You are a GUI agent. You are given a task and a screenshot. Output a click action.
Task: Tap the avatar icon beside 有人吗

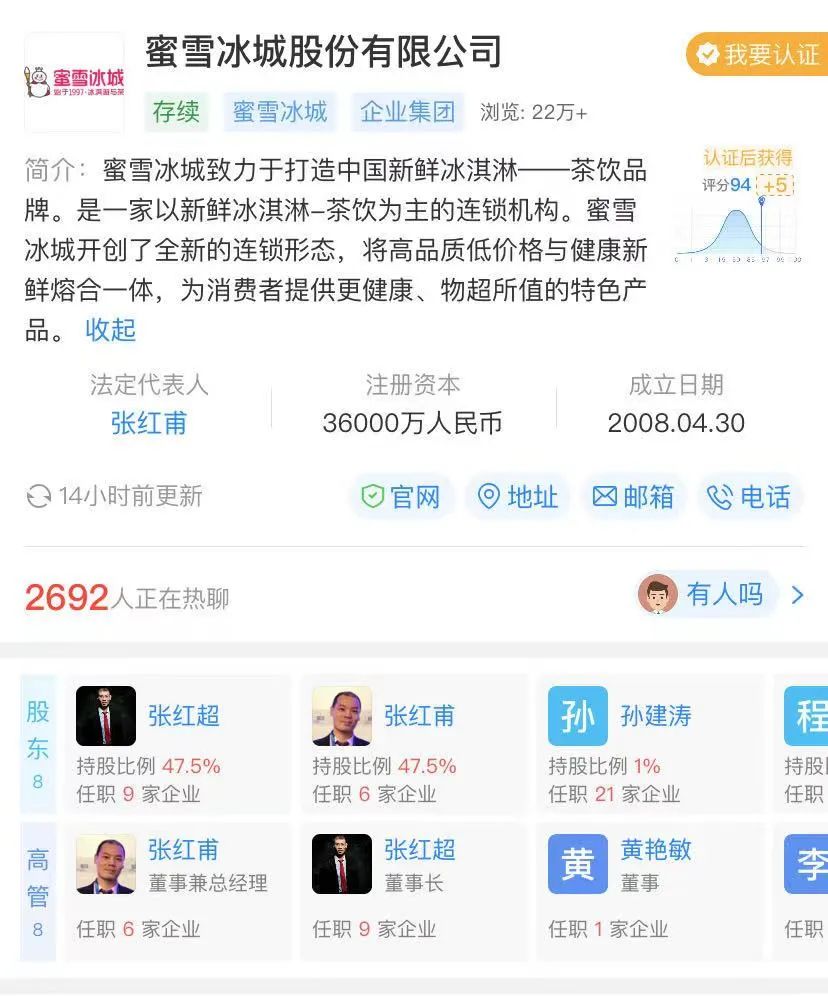tap(658, 595)
